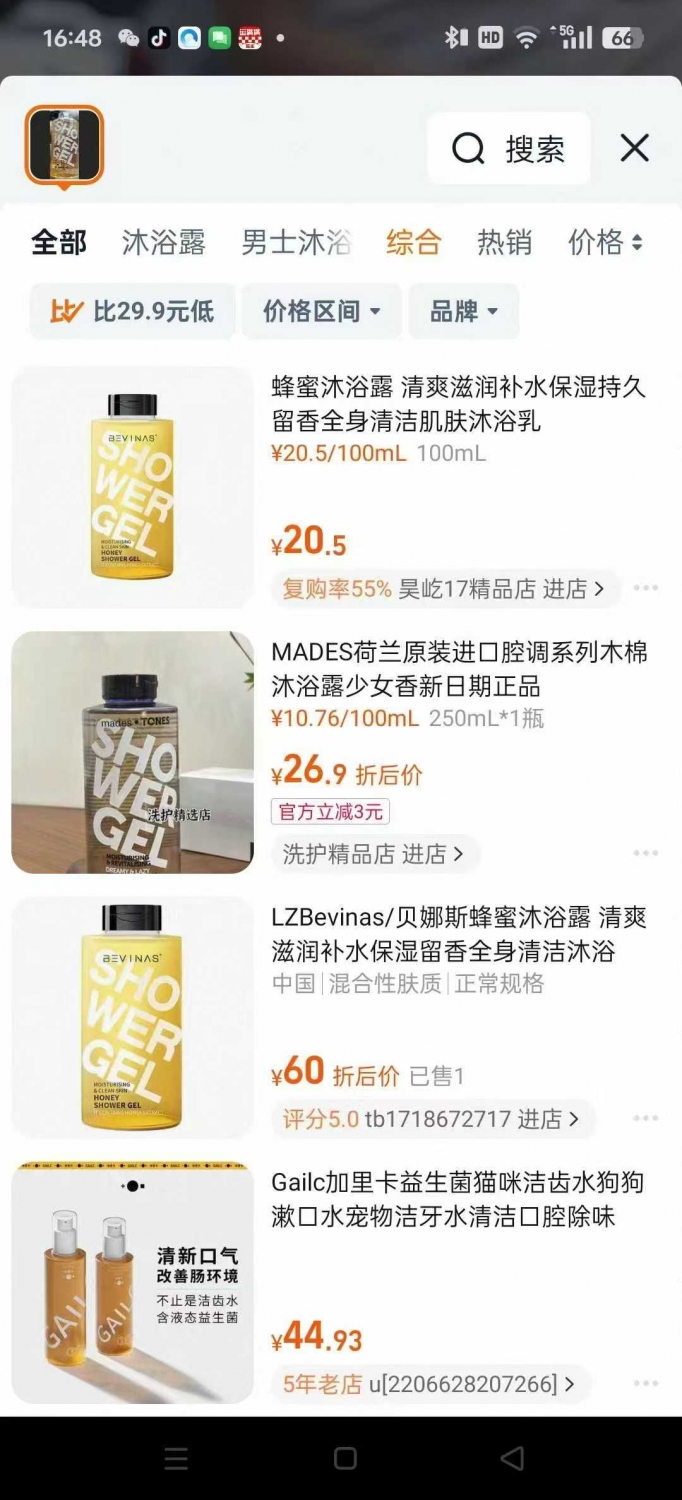Close the image search results panel
Viewport: 682px width, 1500px height.
pyautogui.click(x=635, y=148)
